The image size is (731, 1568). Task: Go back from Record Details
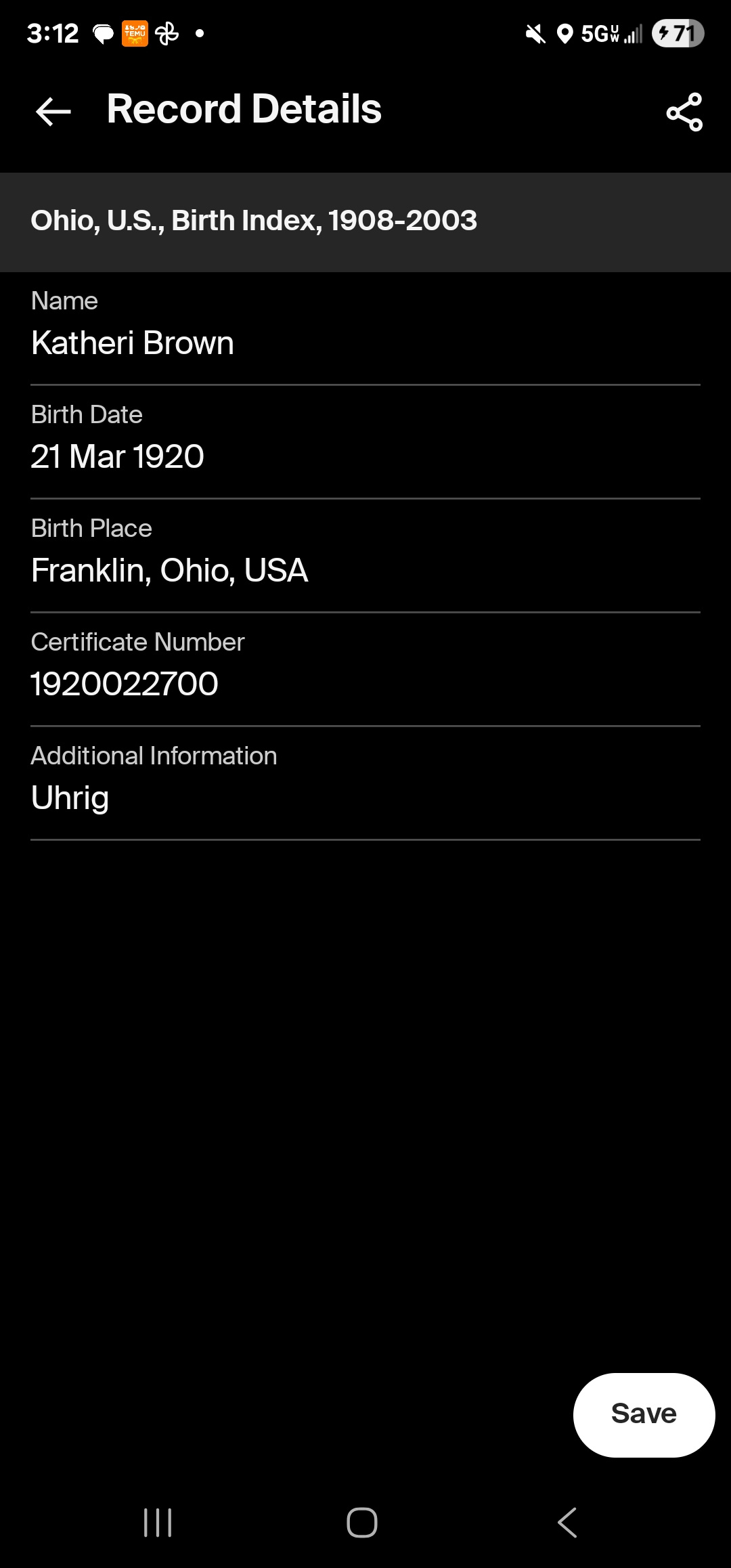(x=53, y=112)
